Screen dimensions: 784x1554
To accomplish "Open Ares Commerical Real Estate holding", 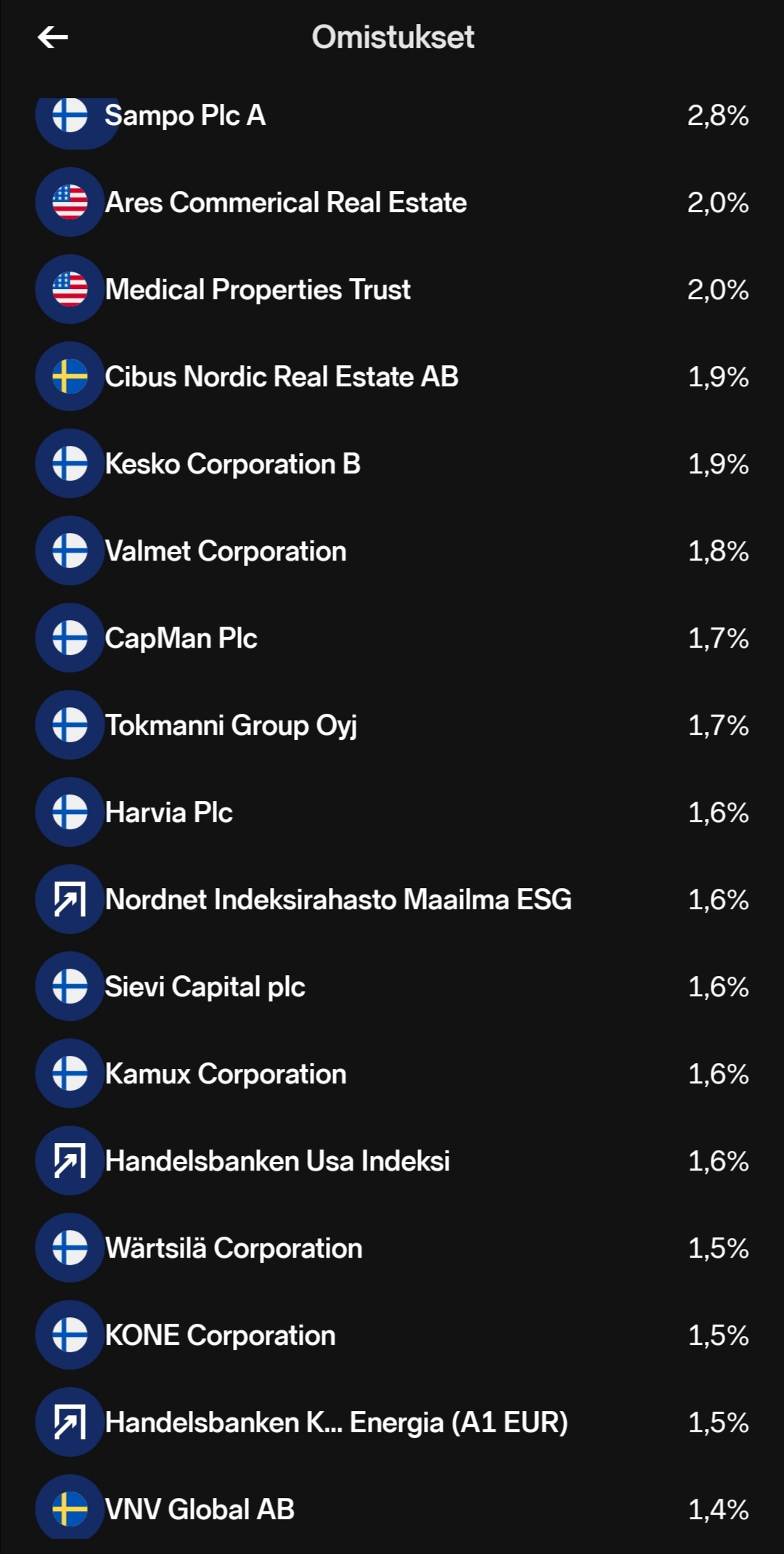I will coord(392,203).
